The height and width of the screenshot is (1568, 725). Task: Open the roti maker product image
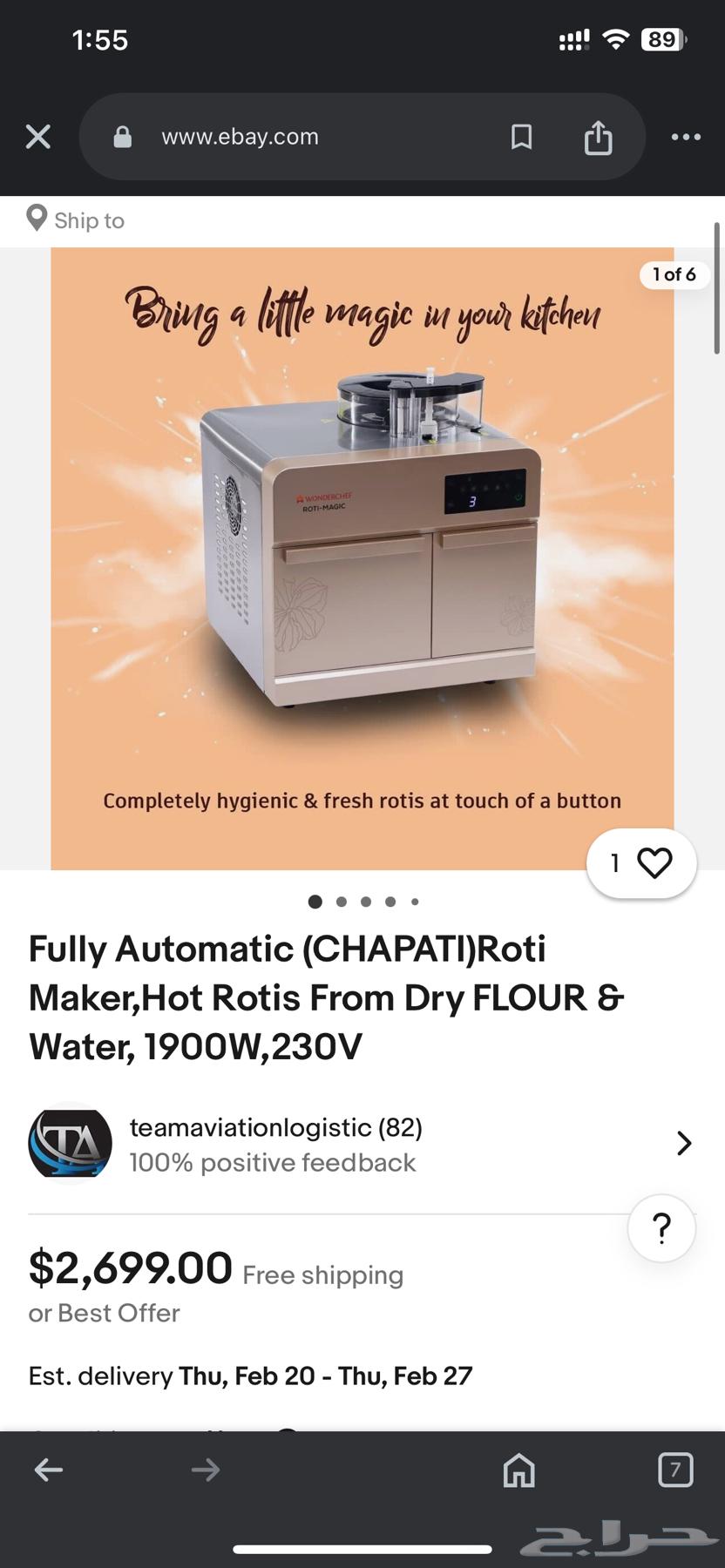click(x=362, y=558)
